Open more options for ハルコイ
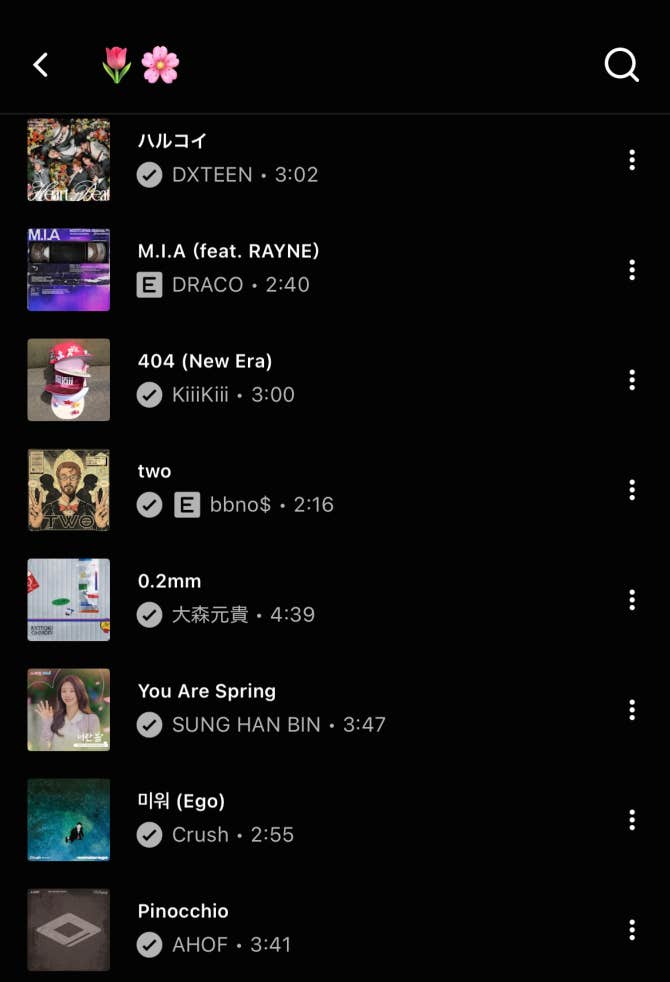The image size is (670, 982). click(632, 160)
